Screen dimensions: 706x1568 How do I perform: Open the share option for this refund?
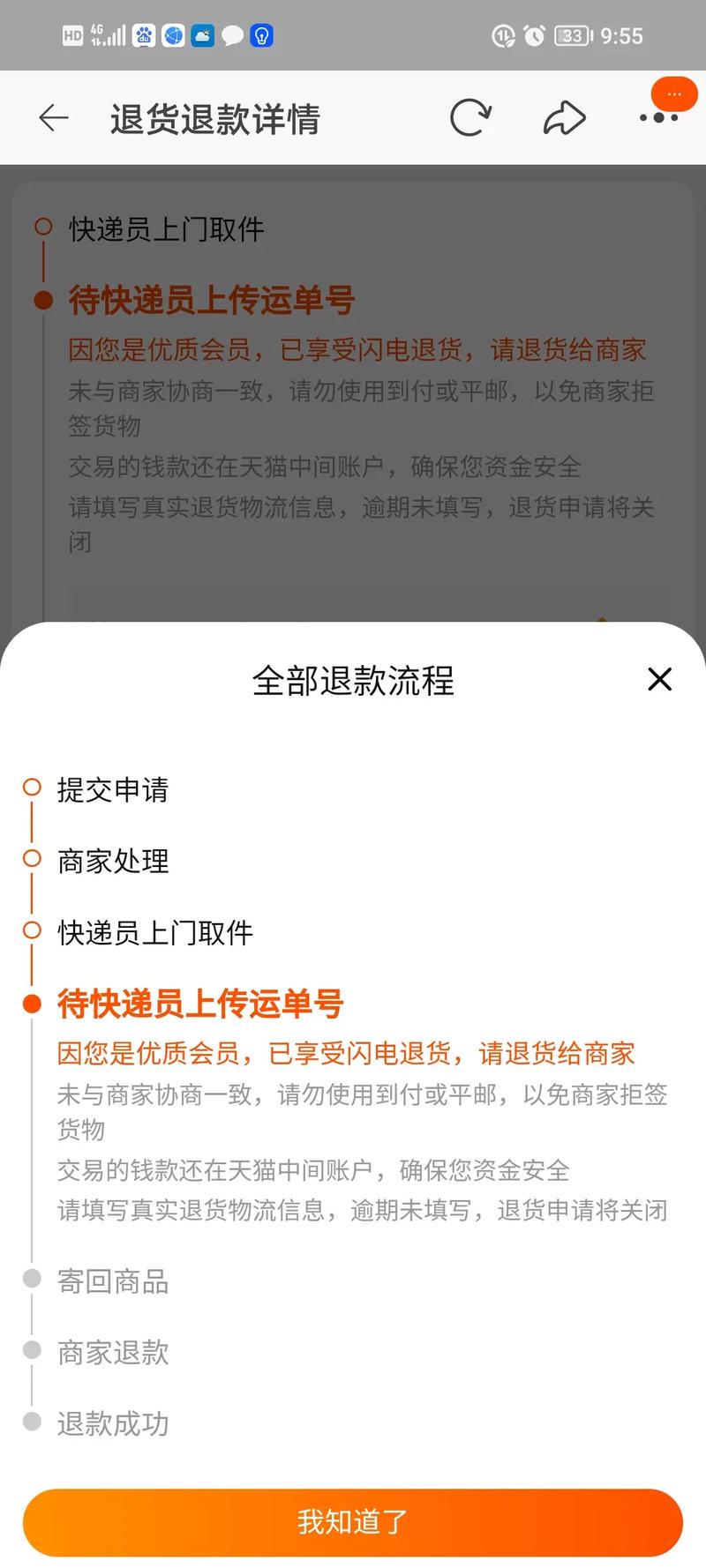(565, 116)
